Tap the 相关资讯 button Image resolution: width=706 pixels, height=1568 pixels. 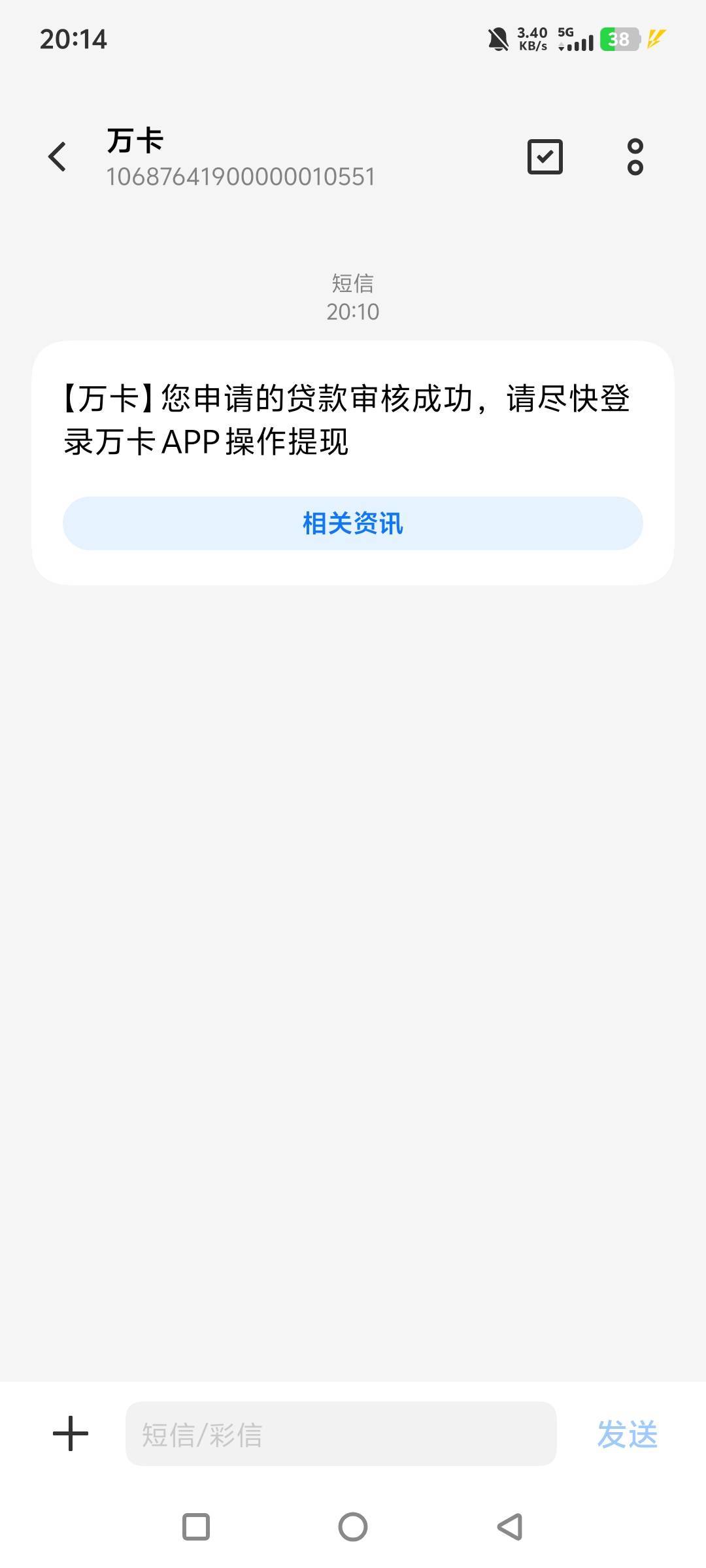353,523
